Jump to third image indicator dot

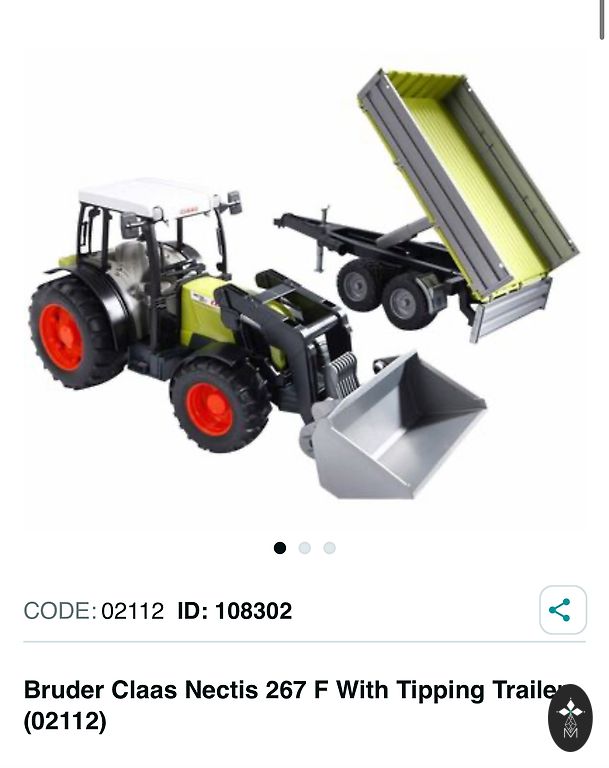click(x=330, y=548)
